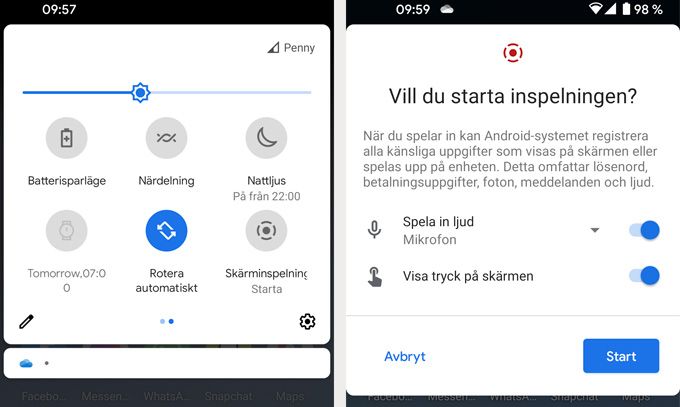Screen dimensions: 680x407
Task: Disable the Rotera automatiskt tile
Action: pyautogui.click(x=166, y=231)
